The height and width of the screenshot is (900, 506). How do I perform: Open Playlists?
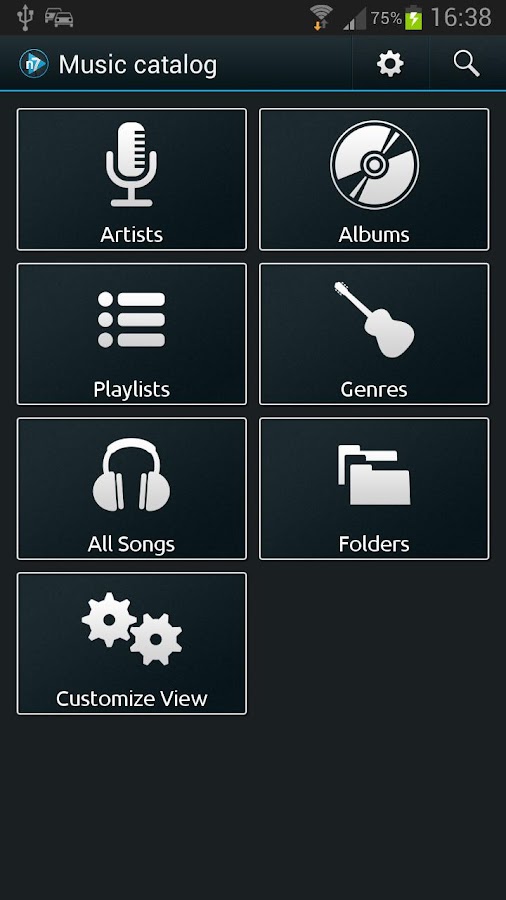(x=132, y=334)
